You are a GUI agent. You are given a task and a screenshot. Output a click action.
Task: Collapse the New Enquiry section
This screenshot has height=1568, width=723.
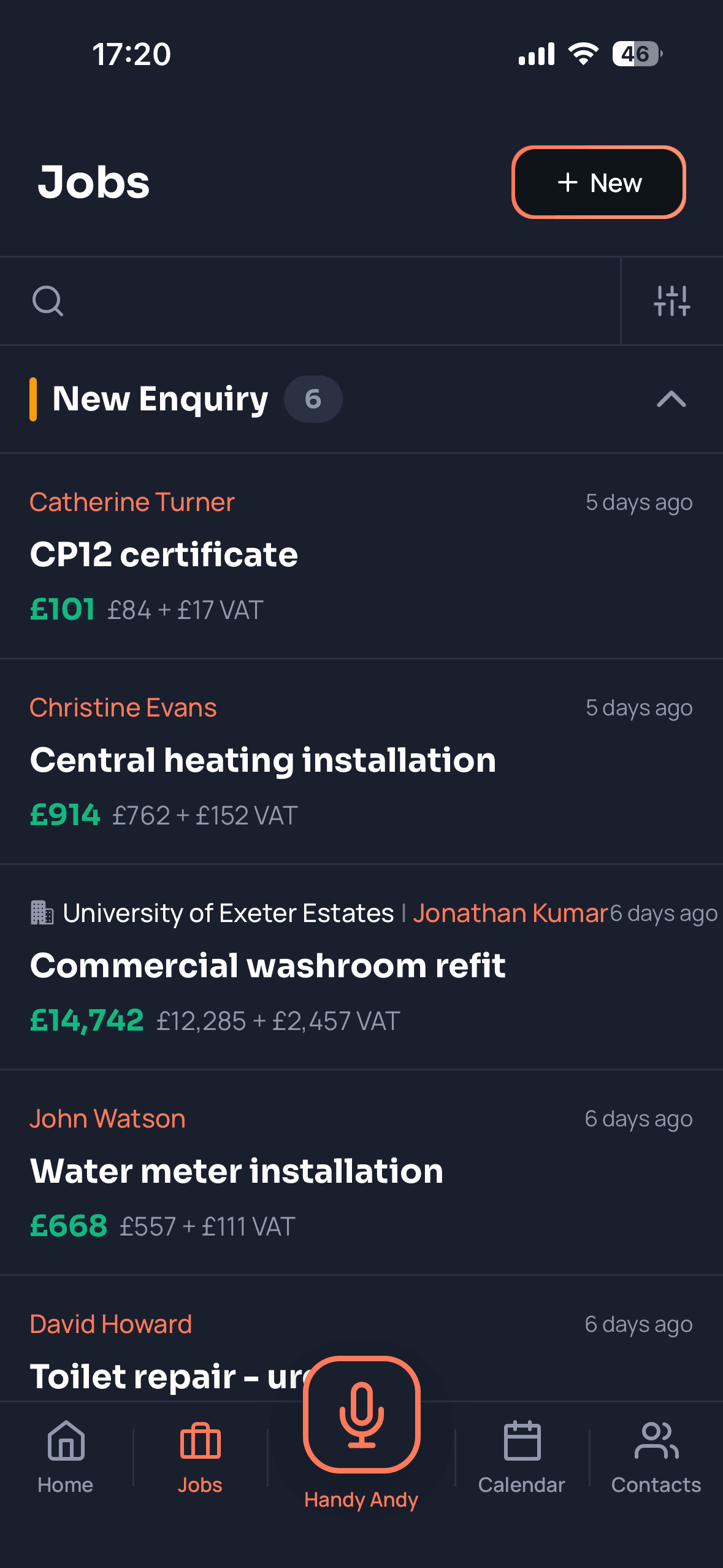click(670, 400)
